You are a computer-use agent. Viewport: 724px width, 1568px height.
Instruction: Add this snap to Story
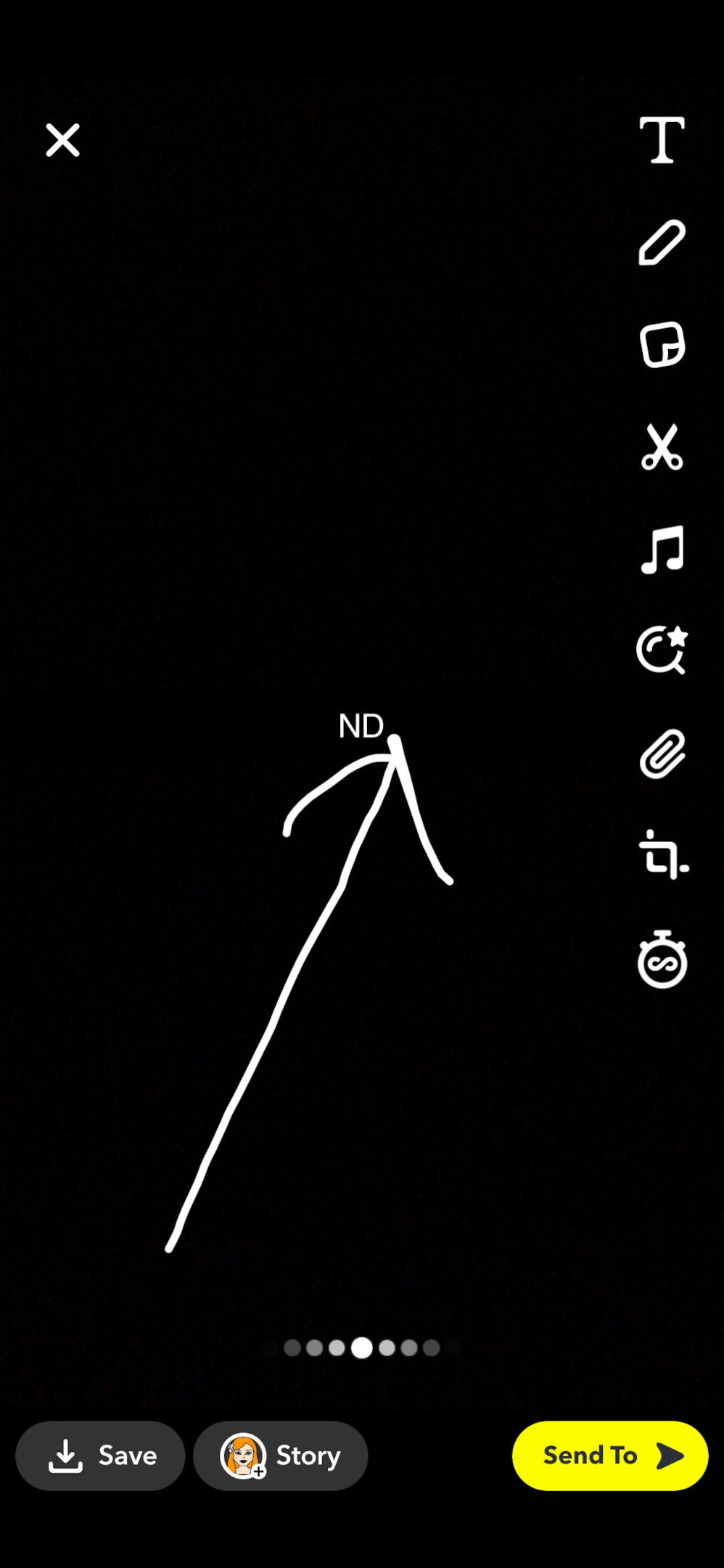tap(280, 1455)
